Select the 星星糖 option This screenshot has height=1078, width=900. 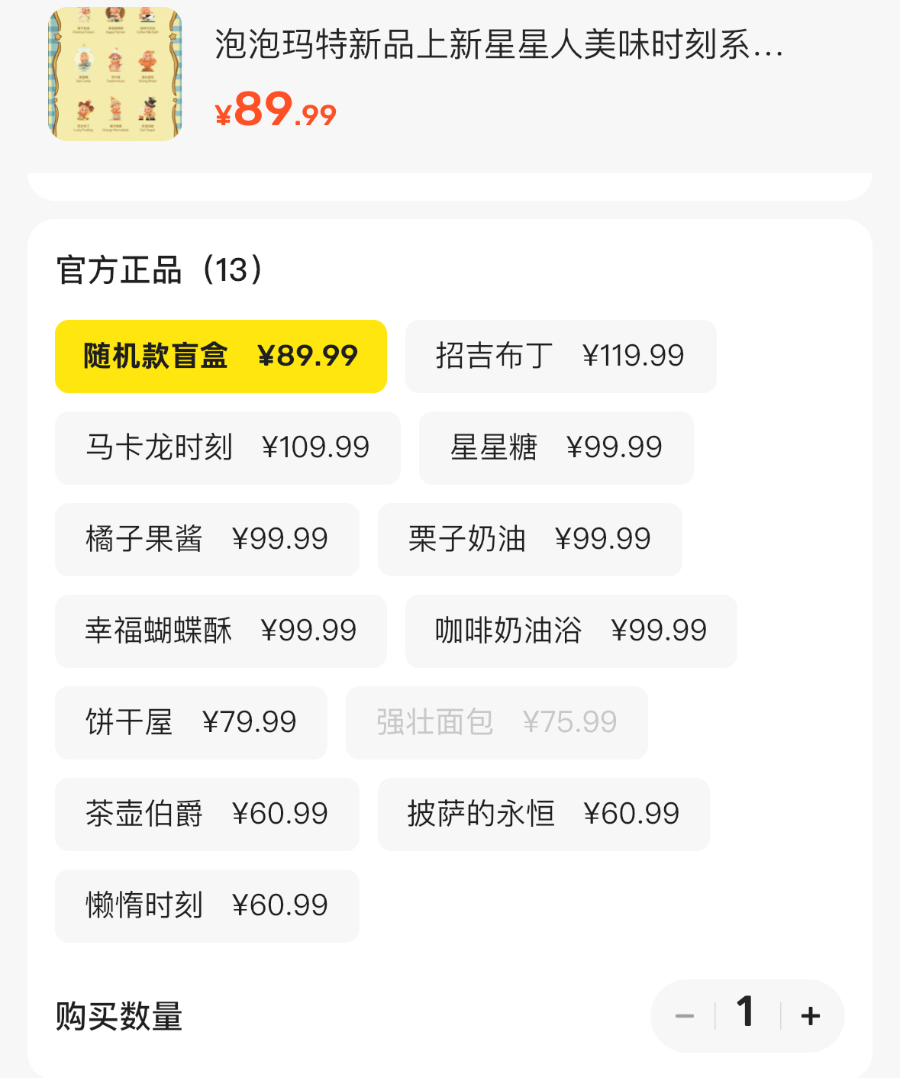[556, 447]
